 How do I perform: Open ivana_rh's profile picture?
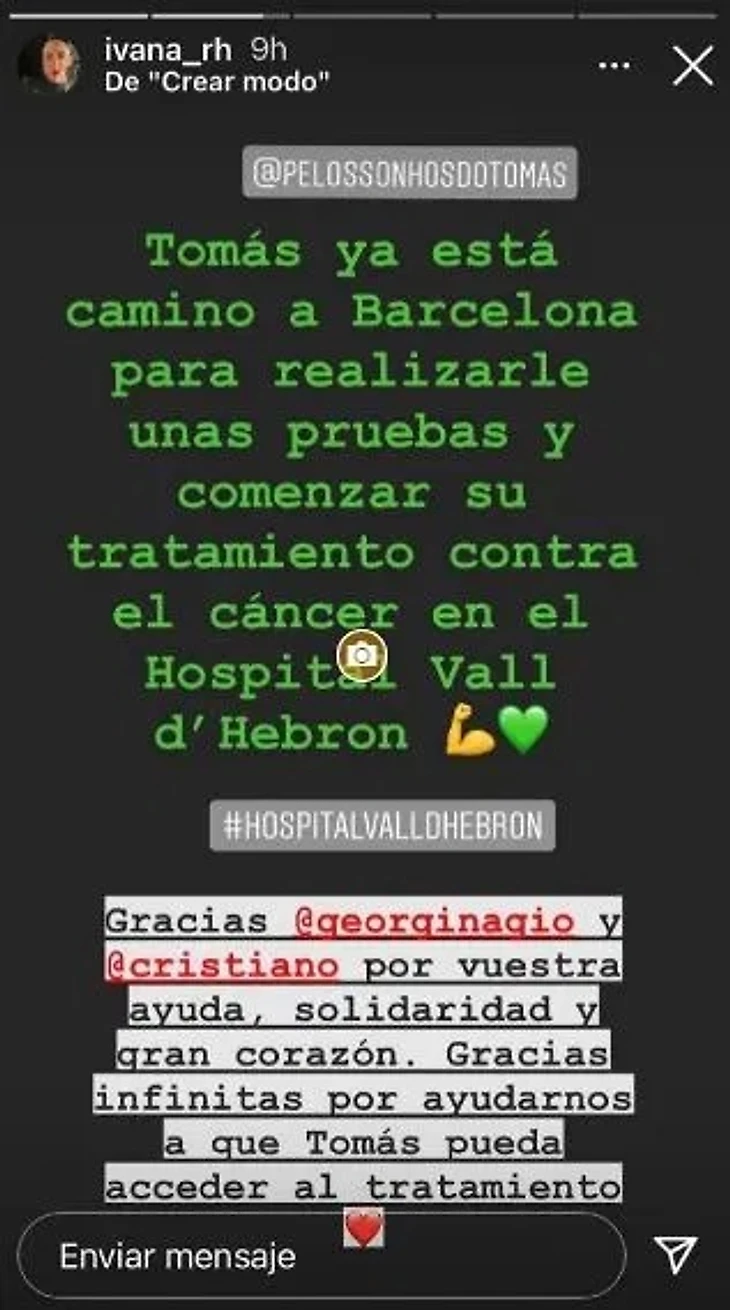(49, 65)
